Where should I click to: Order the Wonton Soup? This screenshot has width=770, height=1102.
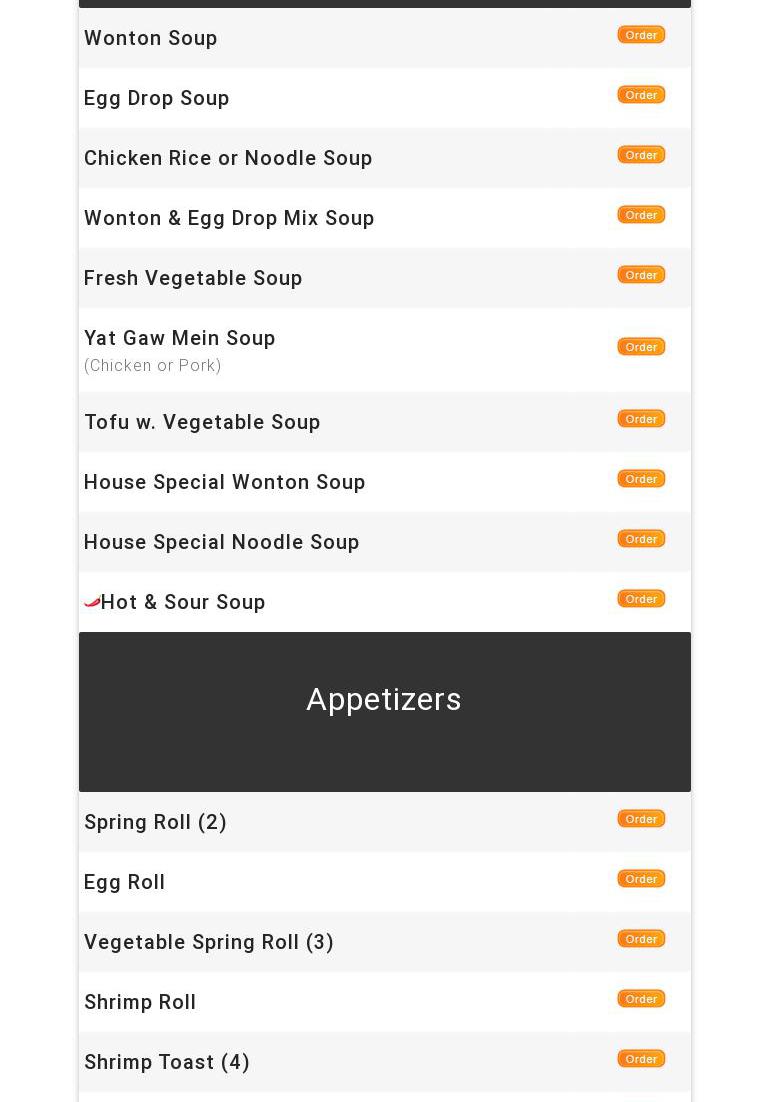(x=641, y=35)
